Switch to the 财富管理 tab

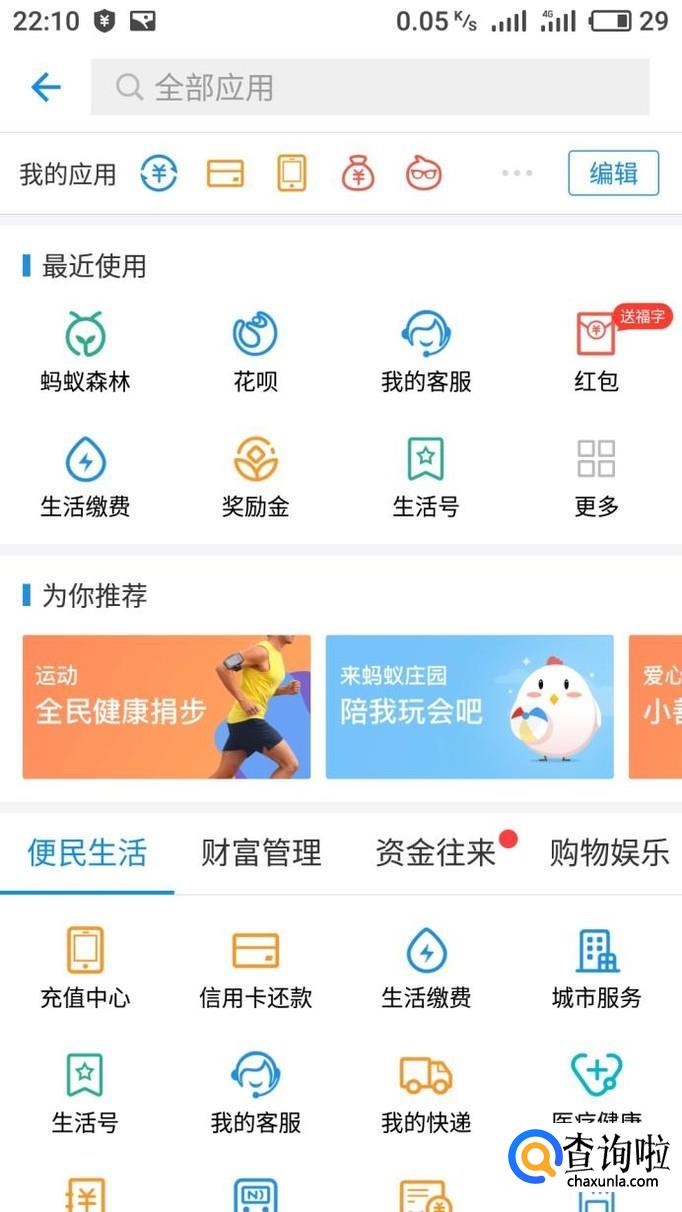tap(261, 853)
